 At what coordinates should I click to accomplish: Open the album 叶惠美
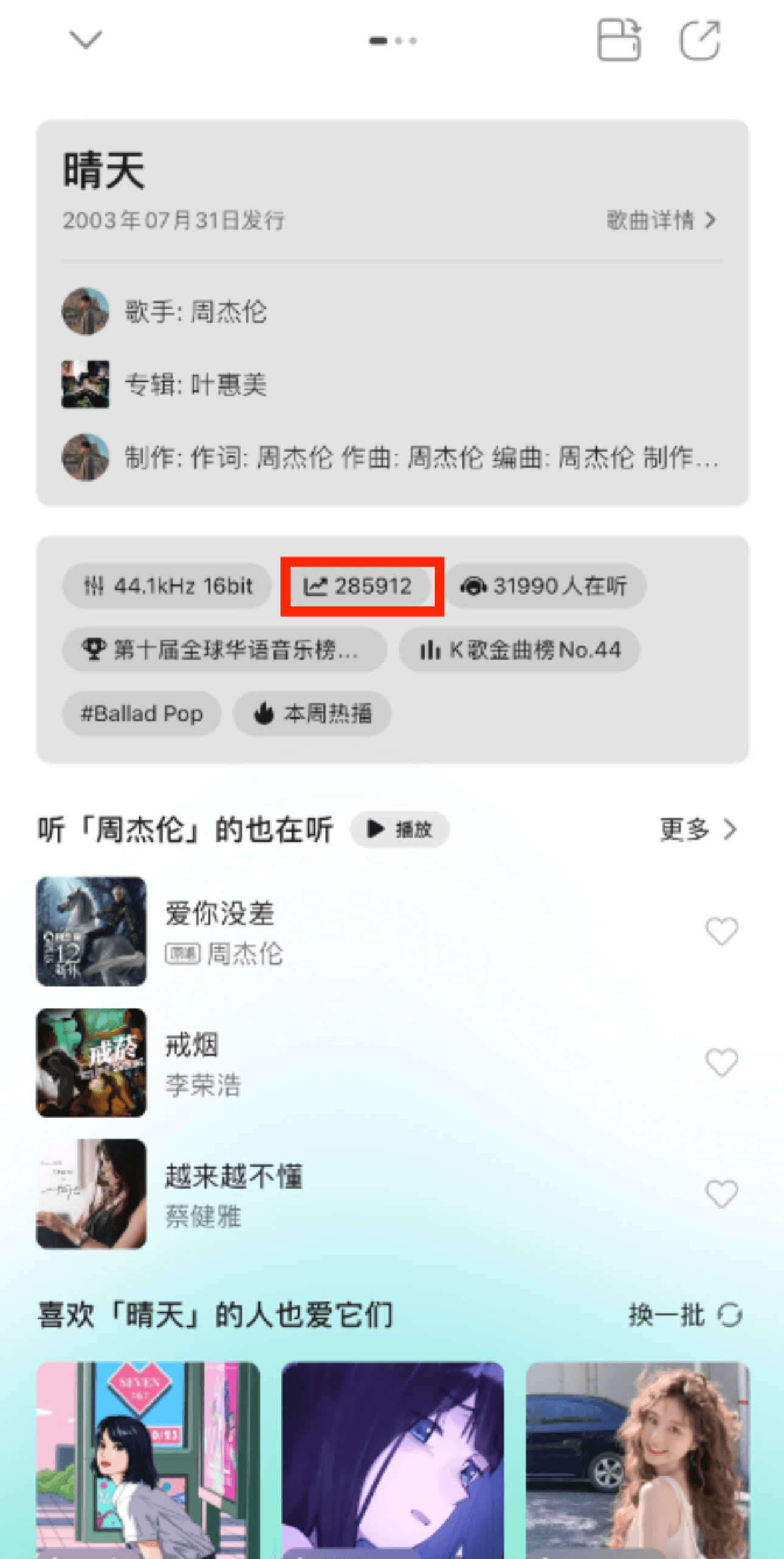point(196,385)
